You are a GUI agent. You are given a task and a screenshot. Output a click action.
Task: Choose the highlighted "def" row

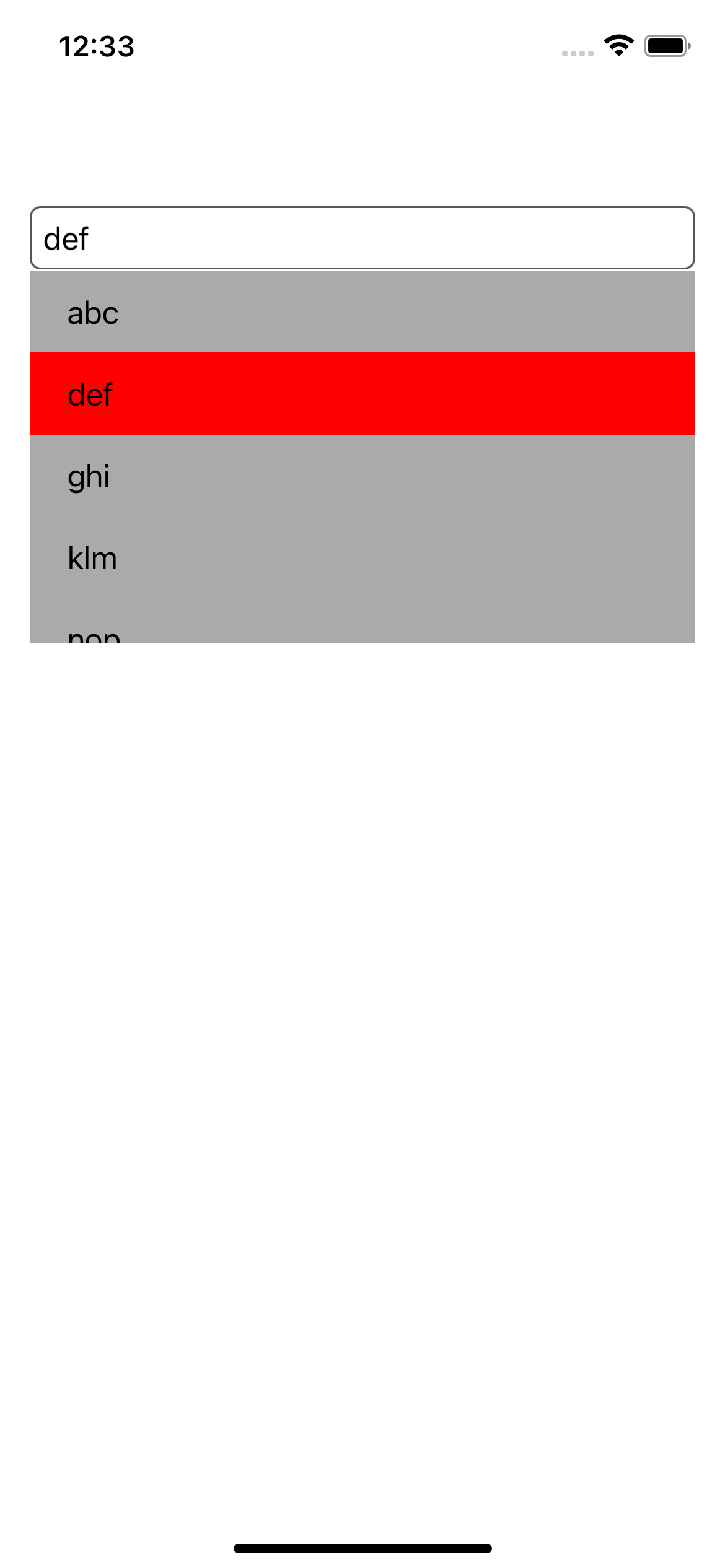click(x=362, y=394)
